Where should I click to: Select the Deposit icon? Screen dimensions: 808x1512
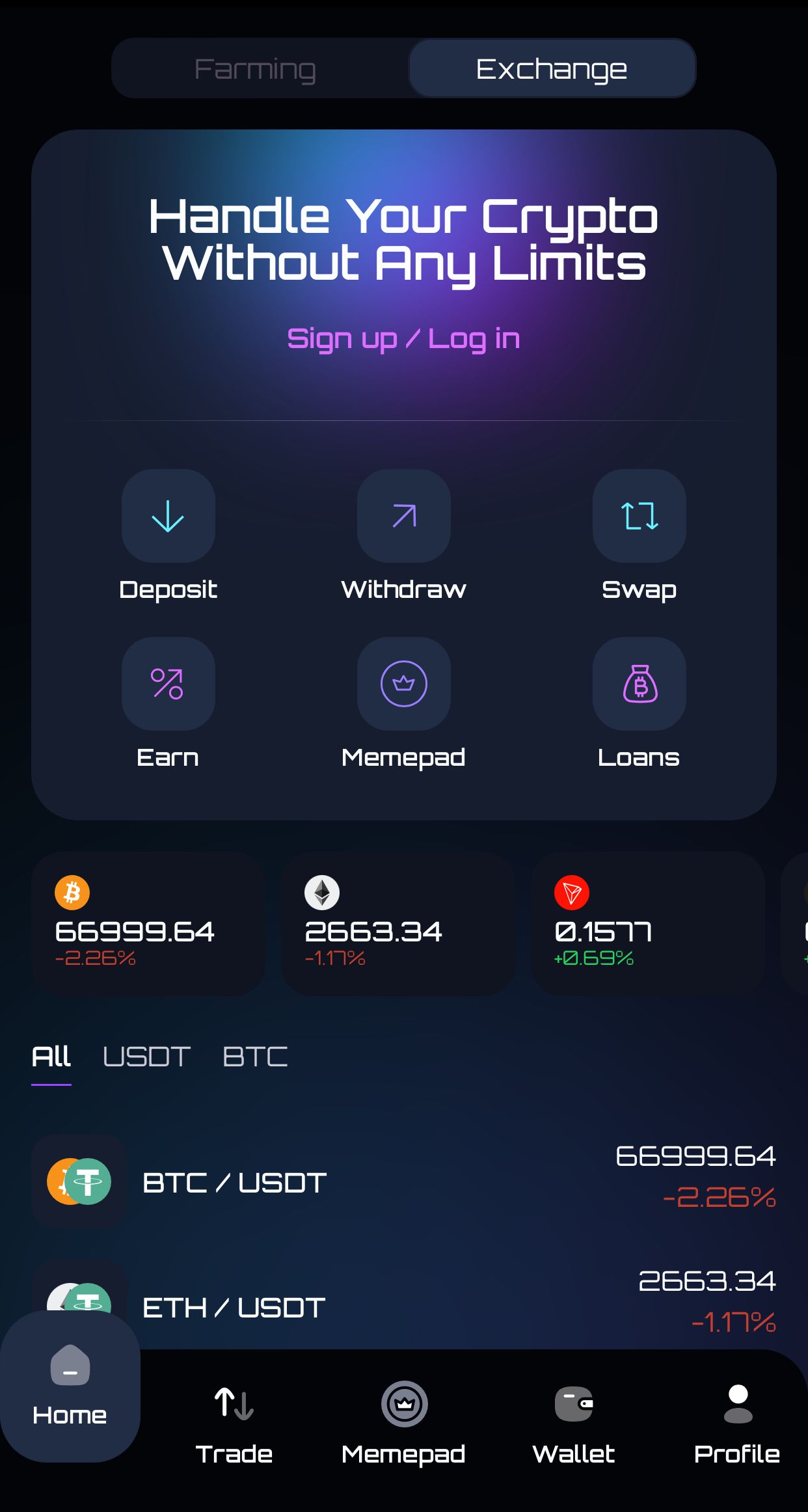pos(168,516)
